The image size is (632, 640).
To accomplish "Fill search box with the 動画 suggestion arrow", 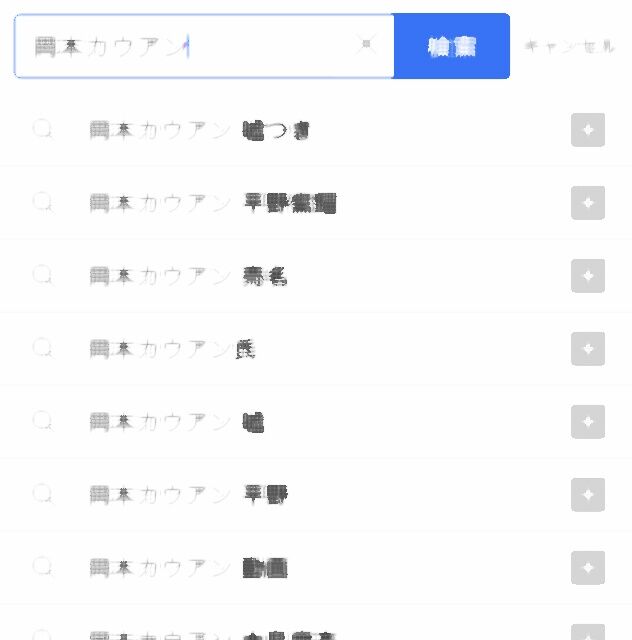I will point(588,568).
